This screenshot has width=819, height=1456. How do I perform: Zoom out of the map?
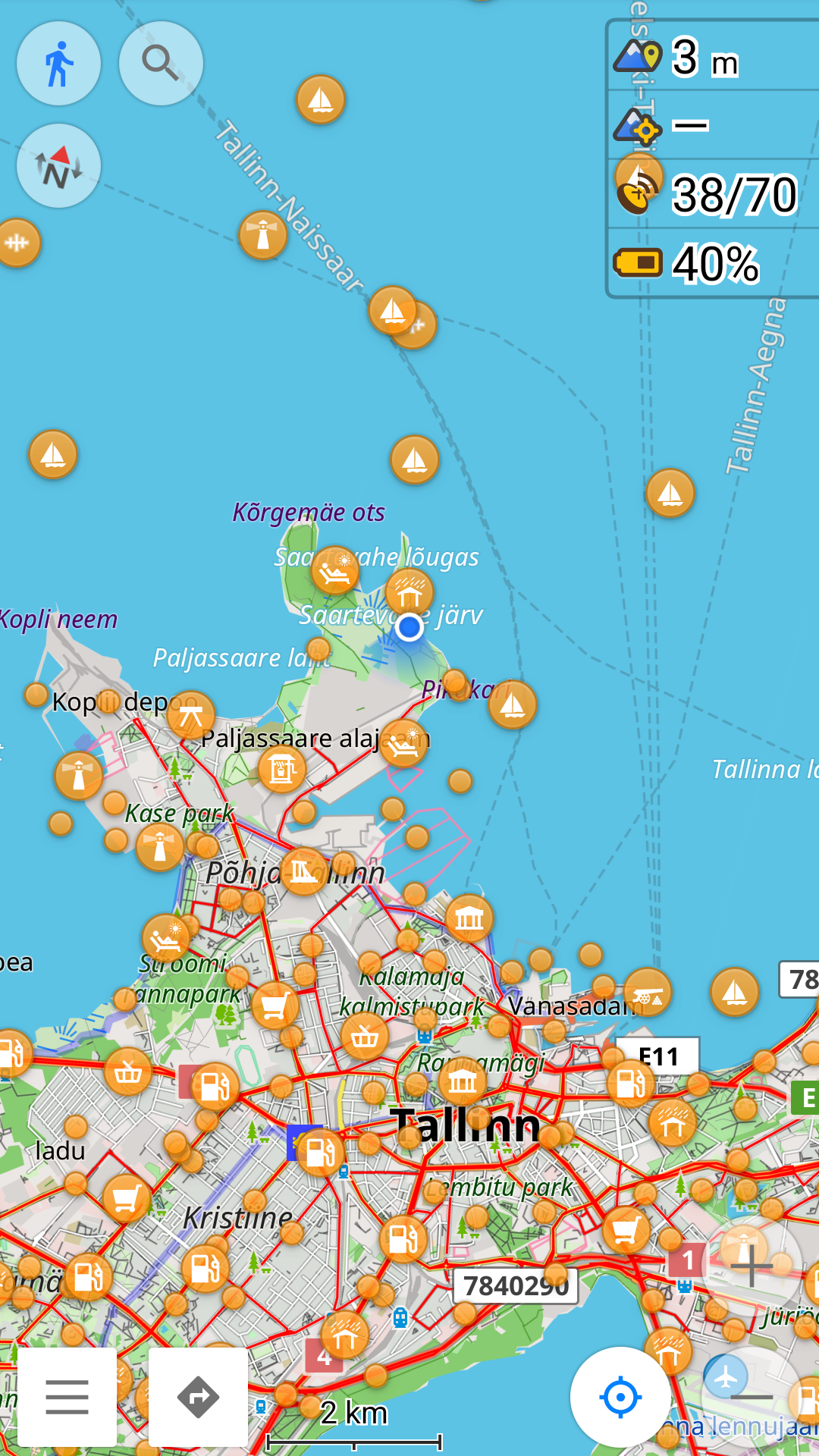click(x=751, y=1395)
